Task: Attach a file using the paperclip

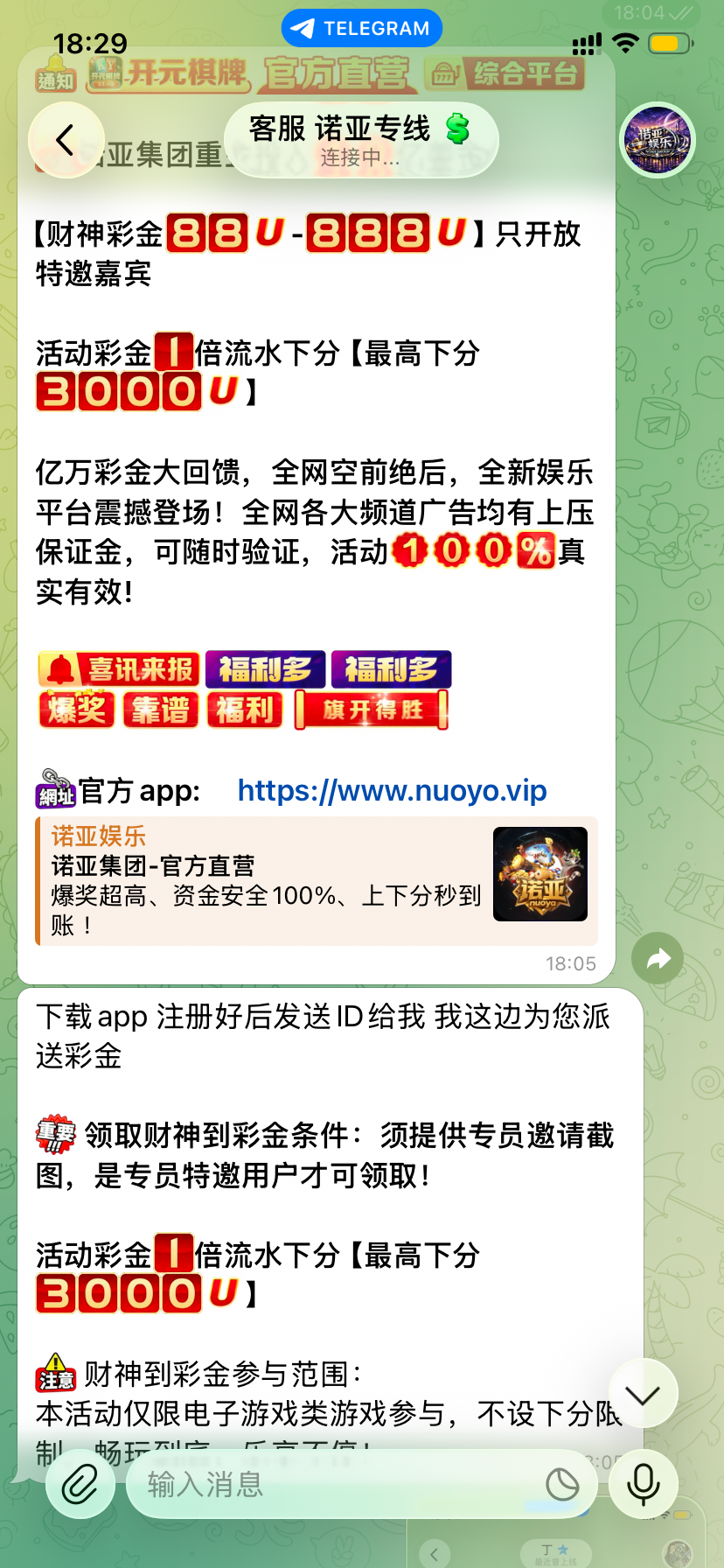Action: click(80, 1485)
